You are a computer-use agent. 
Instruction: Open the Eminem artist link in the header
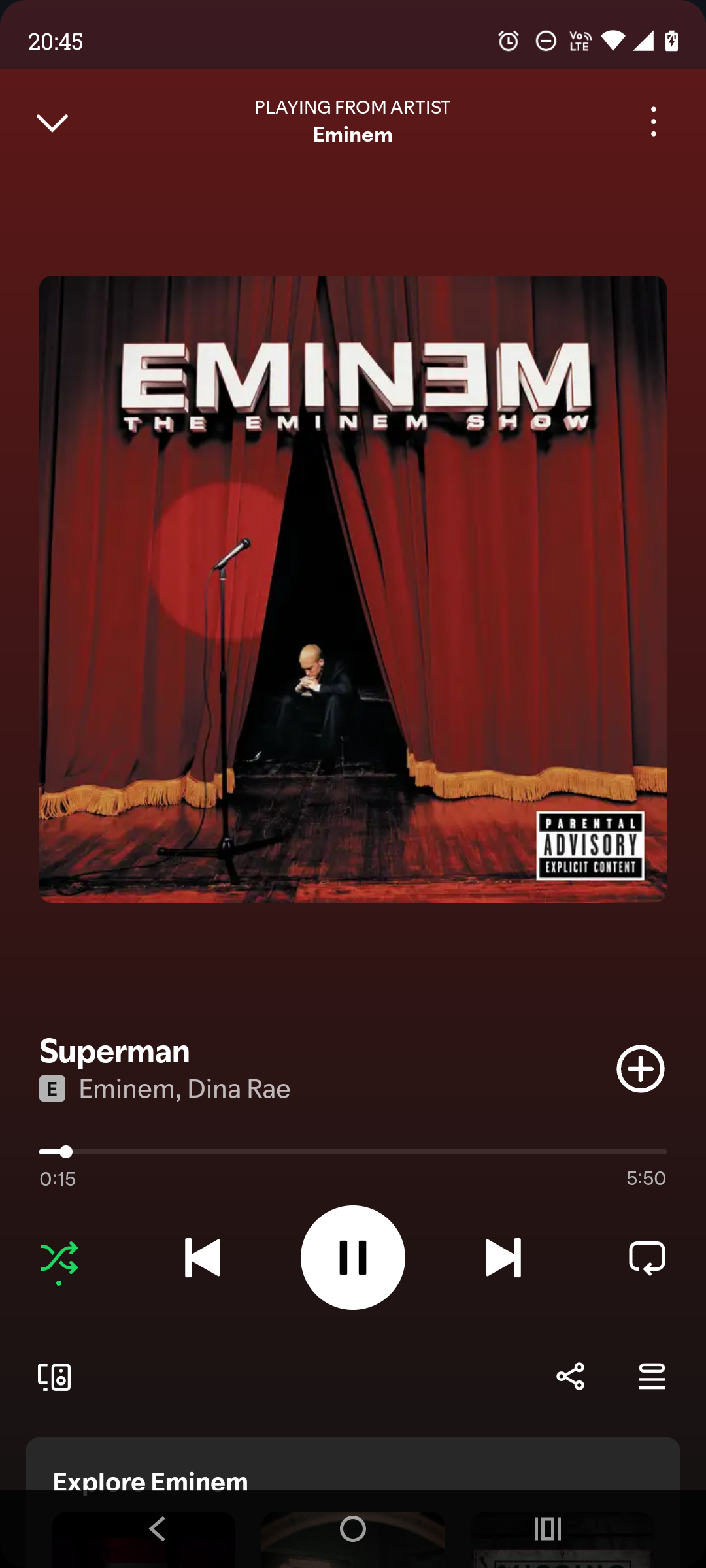[352, 135]
